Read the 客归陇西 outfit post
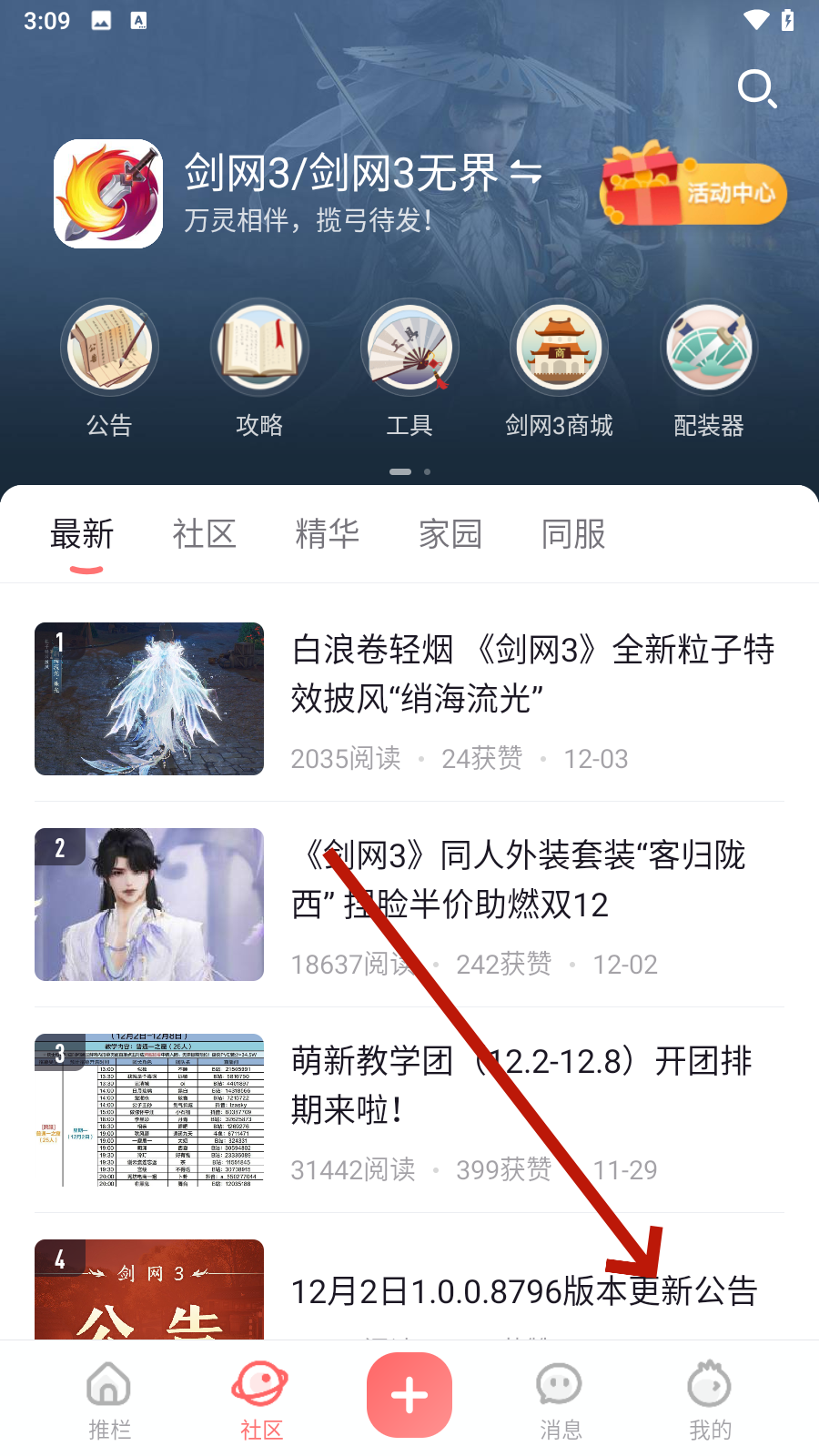Image resolution: width=819 pixels, height=1456 pixels. coord(519,880)
